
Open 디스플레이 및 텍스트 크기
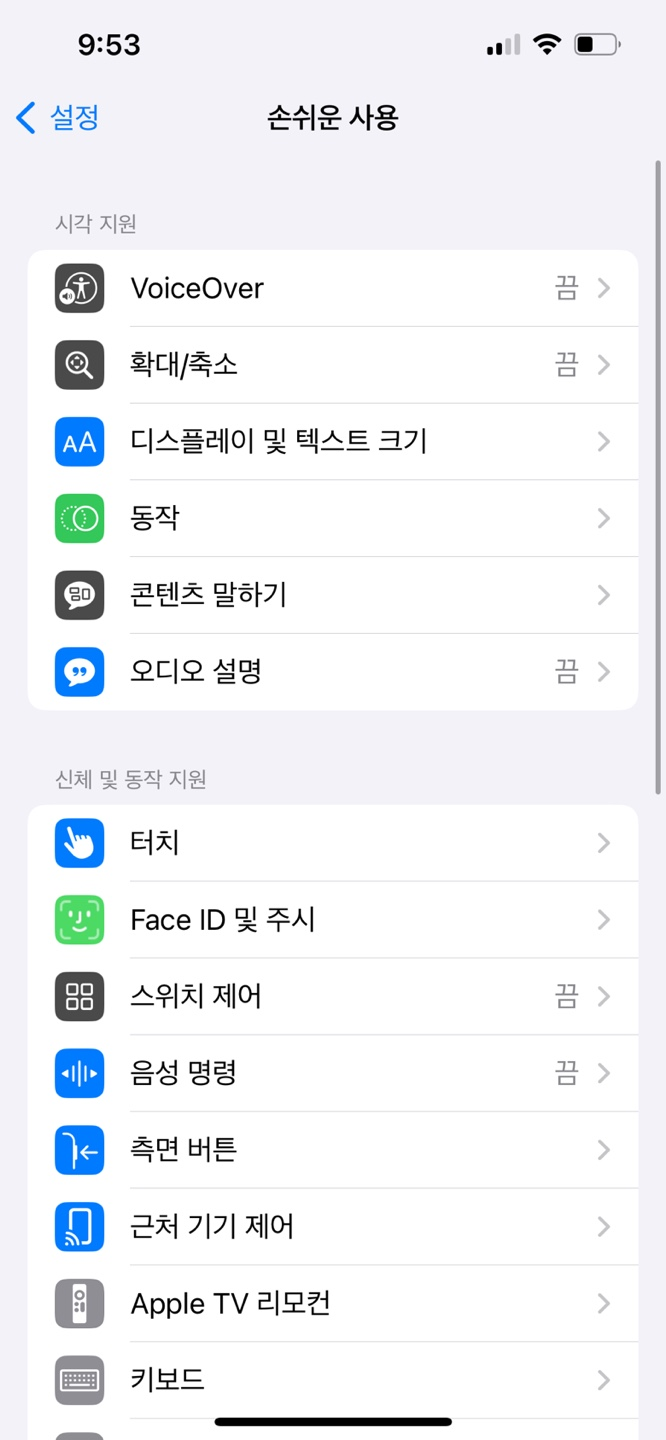tap(332, 441)
